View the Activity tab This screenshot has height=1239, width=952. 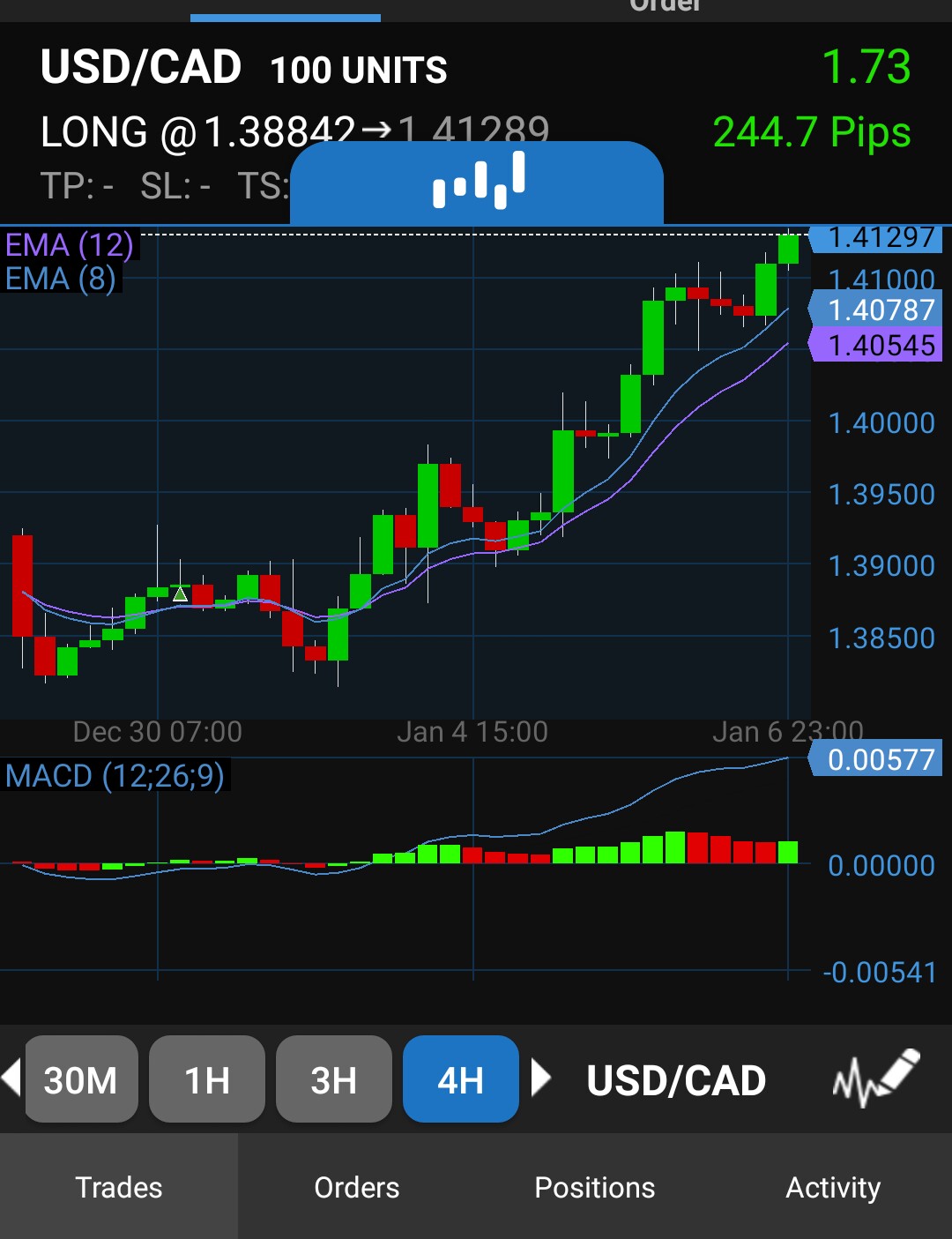(x=833, y=1187)
